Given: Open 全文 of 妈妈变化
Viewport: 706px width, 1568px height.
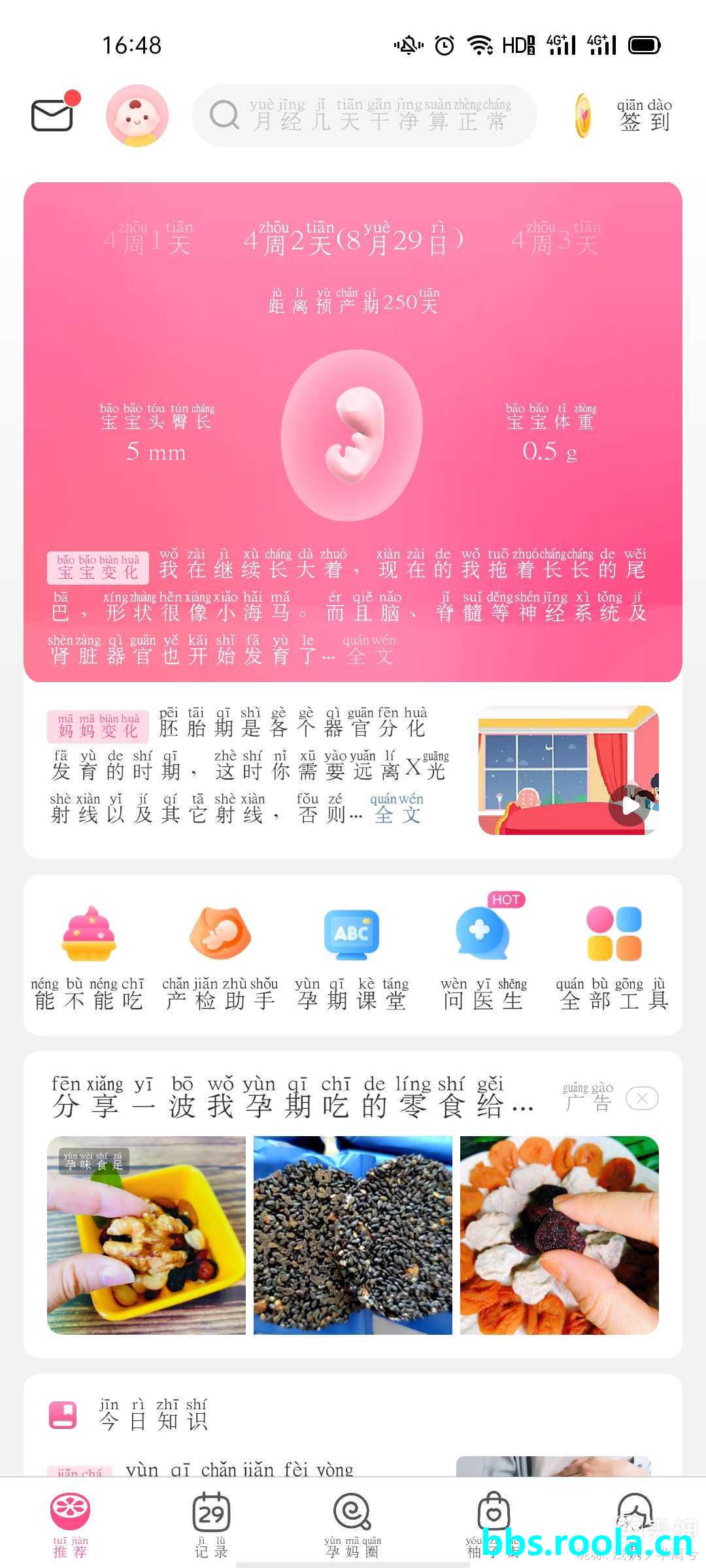Looking at the screenshot, I should [x=397, y=809].
